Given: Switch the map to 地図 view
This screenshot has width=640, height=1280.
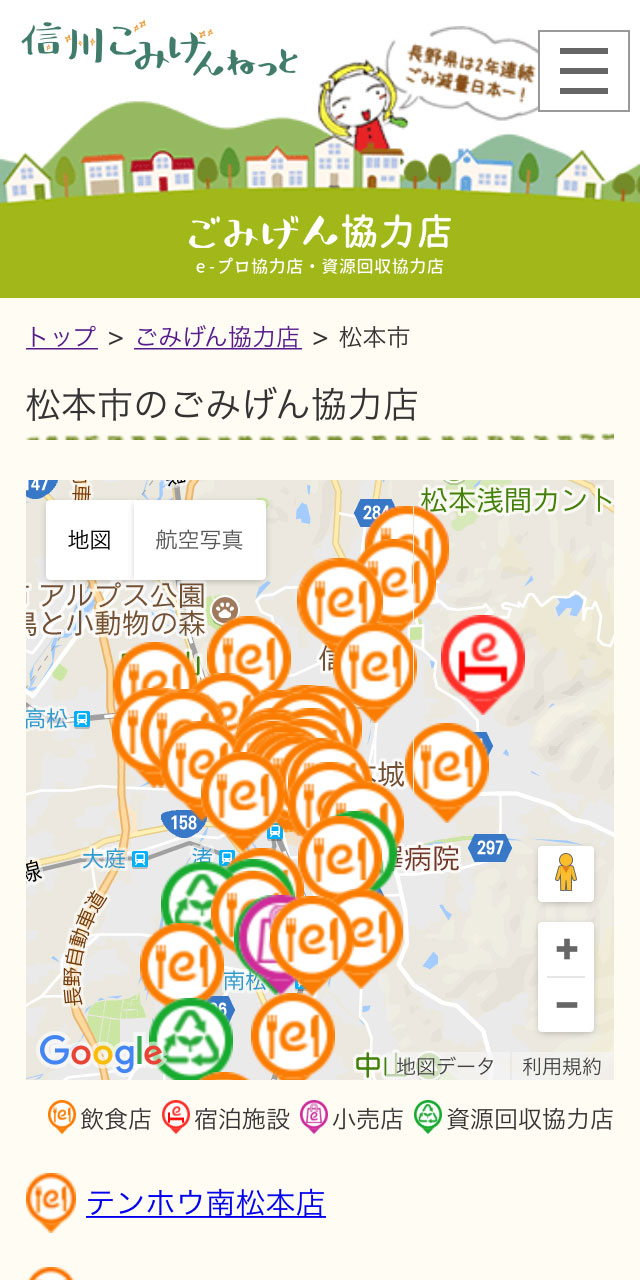Looking at the screenshot, I should click(x=89, y=540).
